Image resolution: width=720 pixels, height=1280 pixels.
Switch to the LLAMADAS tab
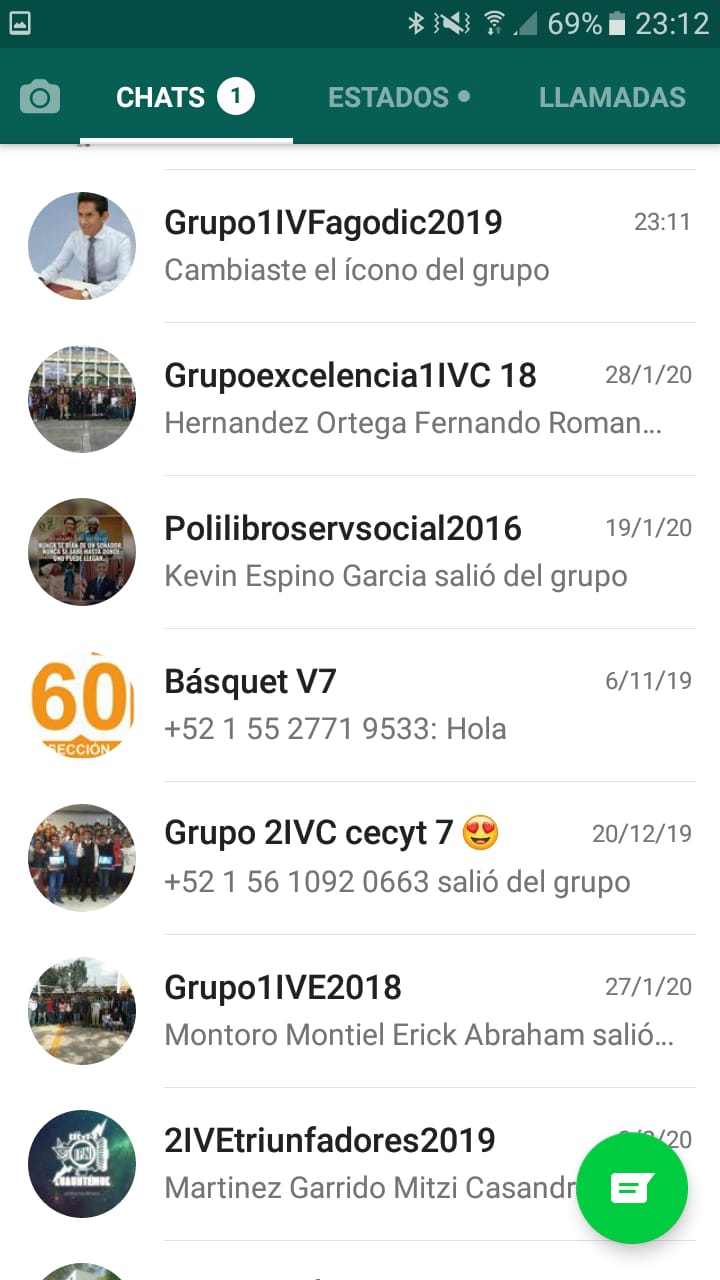(x=613, y=96)
